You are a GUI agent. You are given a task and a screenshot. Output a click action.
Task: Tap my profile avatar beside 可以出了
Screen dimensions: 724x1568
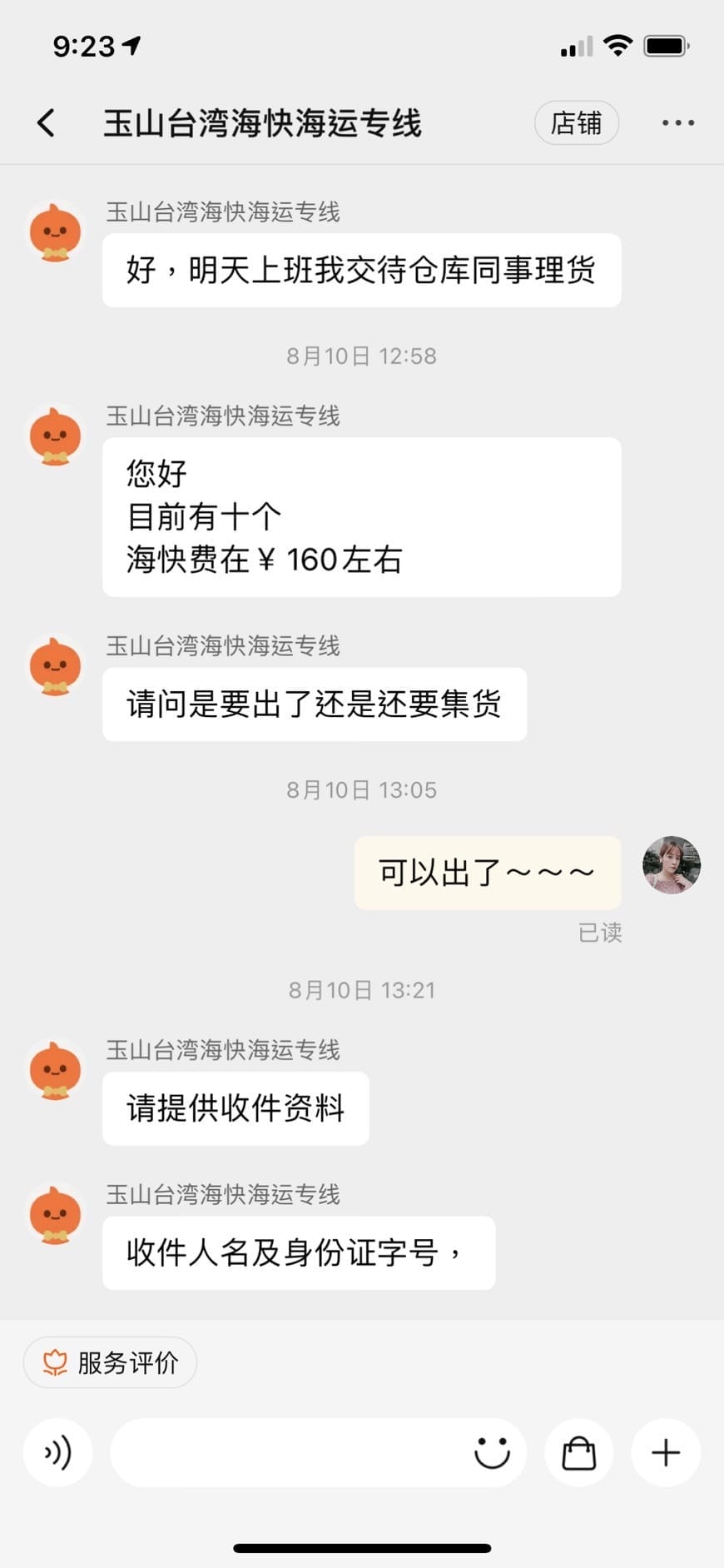[672, 865]
